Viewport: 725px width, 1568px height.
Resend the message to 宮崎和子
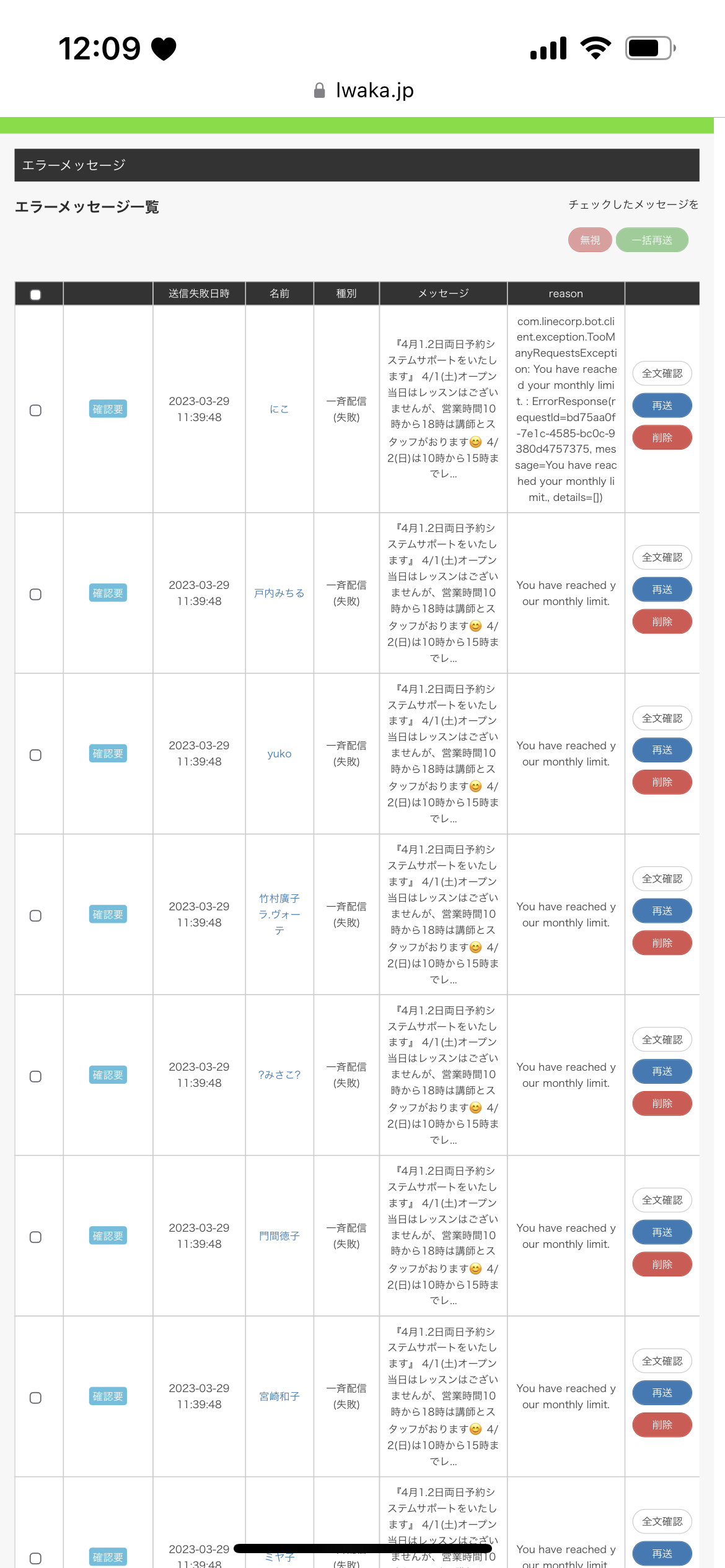click(x=662, y=1393)
